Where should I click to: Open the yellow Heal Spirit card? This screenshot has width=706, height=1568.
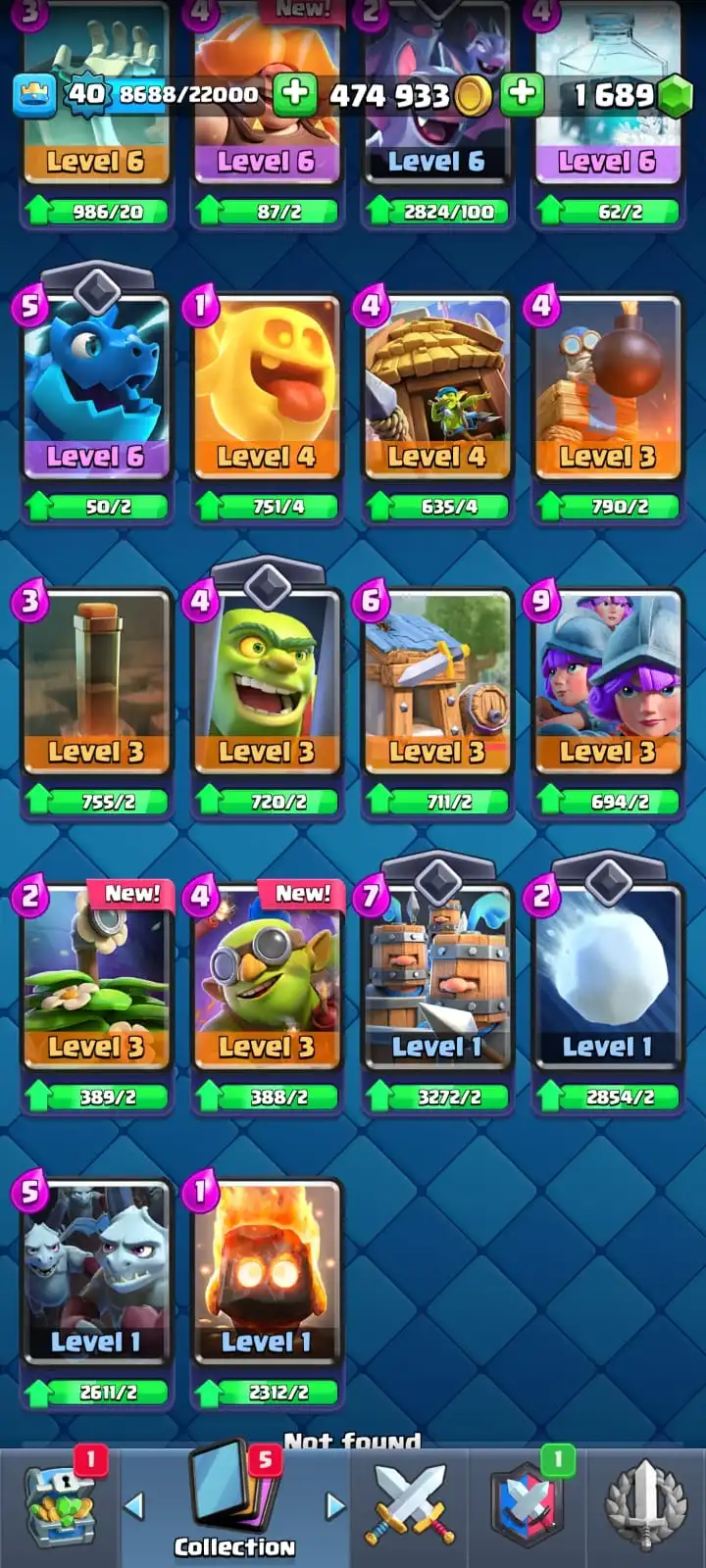pyautogui.click(x=267, y=387)
